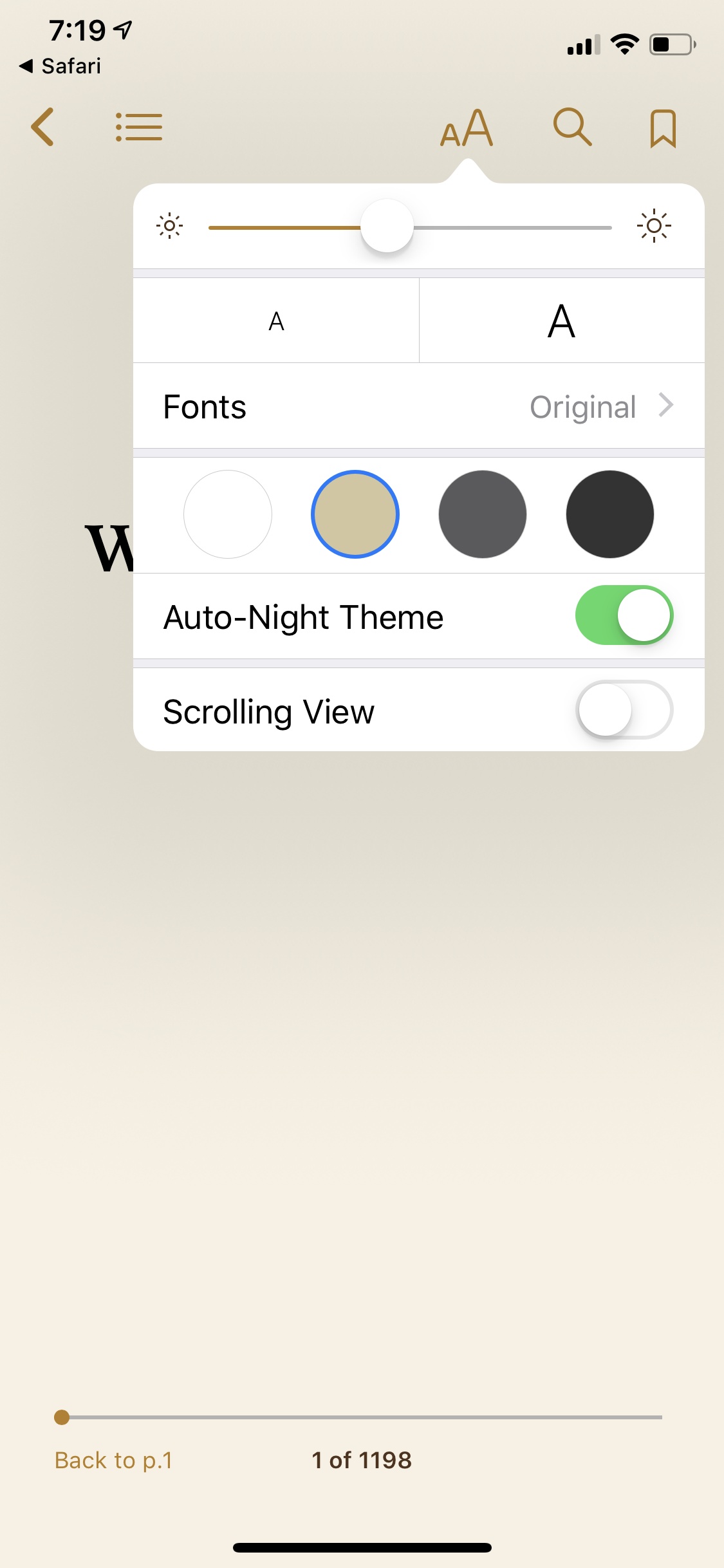This screenshot has height=1568, width=724.
Task: Select the gray page theme
Action: click(483, 514)
